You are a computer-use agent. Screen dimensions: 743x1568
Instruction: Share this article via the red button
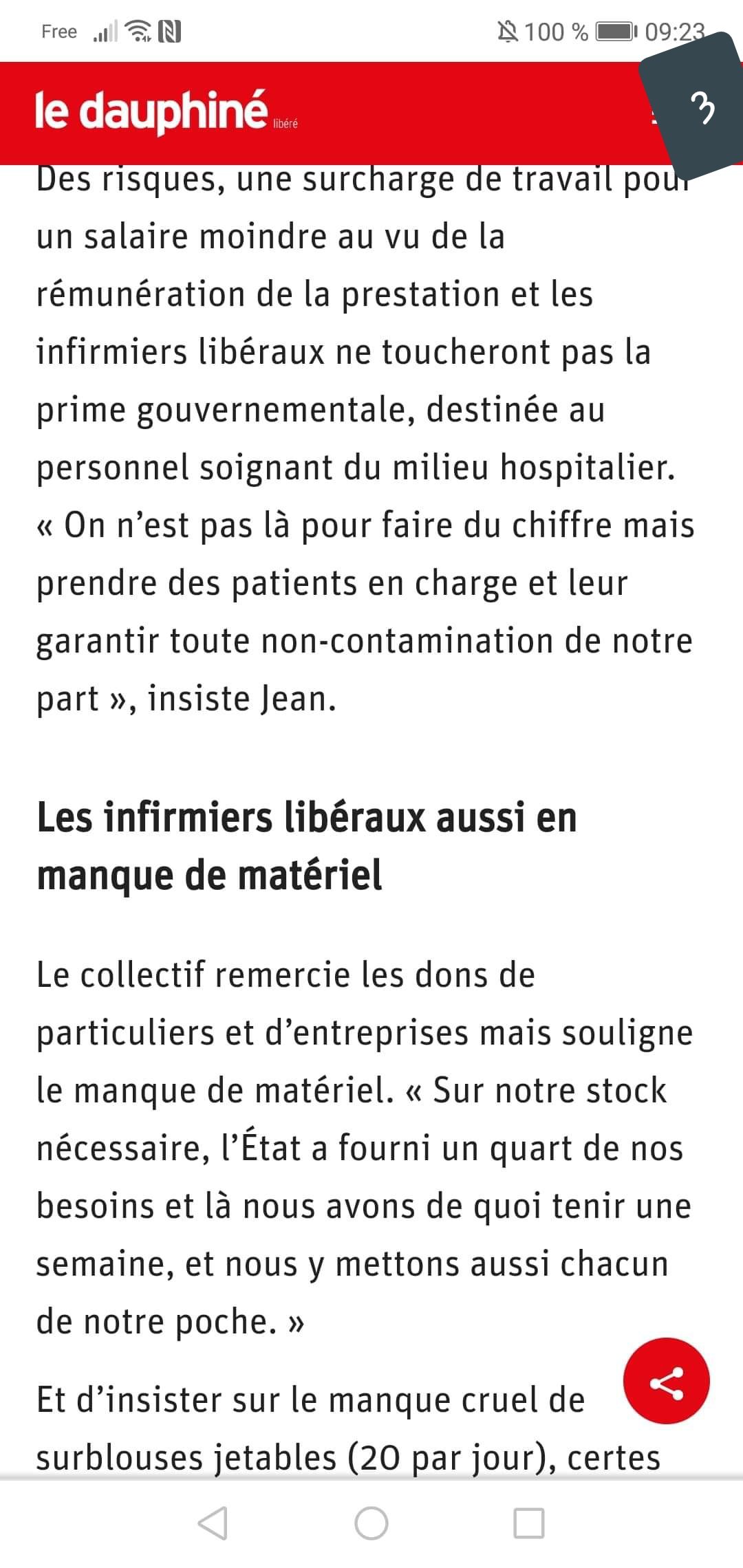pos(666,1380)
